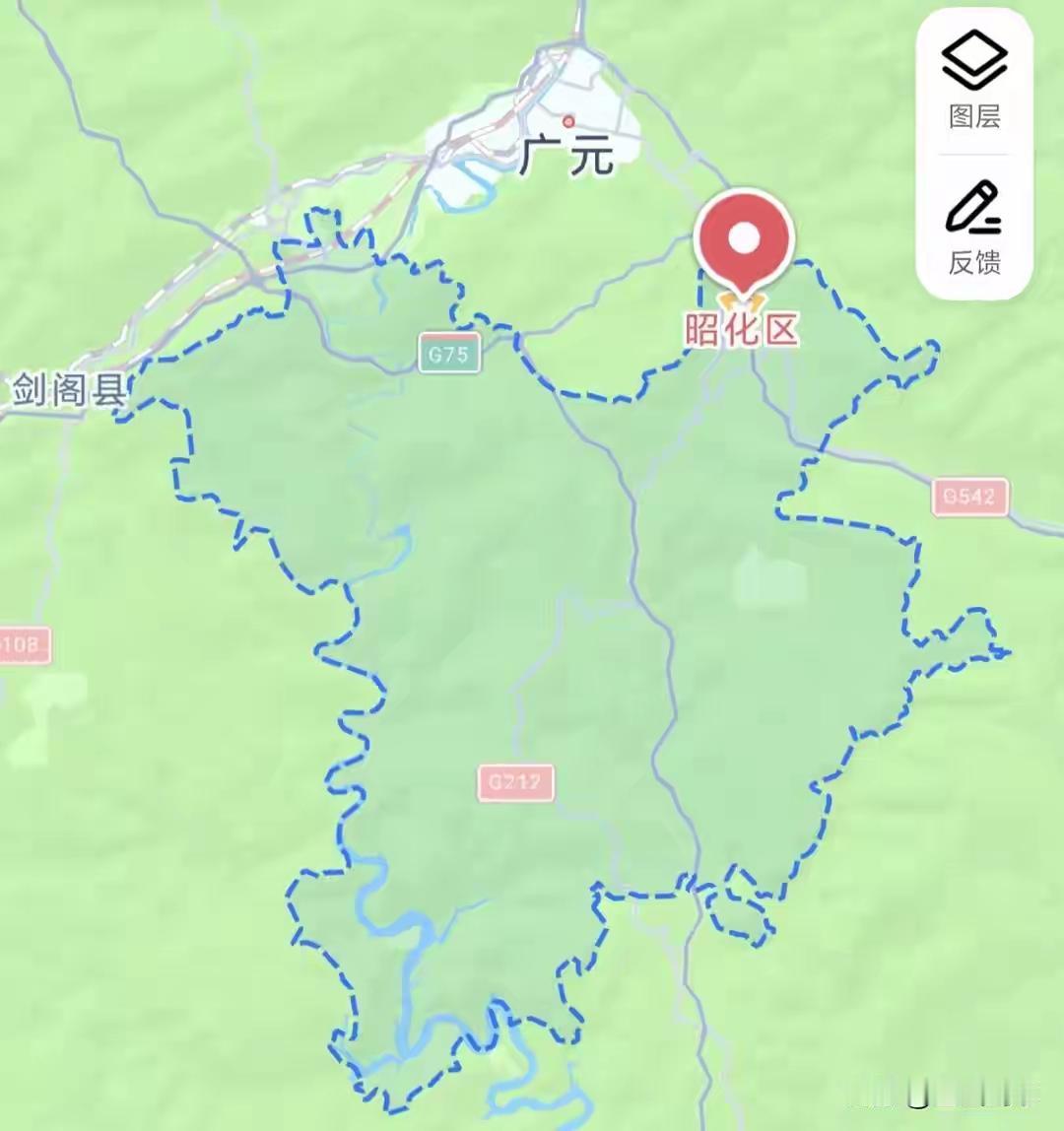Click the G212 highway shield icon
The height and width of the screenshot is (1131, 1064).
tap(513, 783)
